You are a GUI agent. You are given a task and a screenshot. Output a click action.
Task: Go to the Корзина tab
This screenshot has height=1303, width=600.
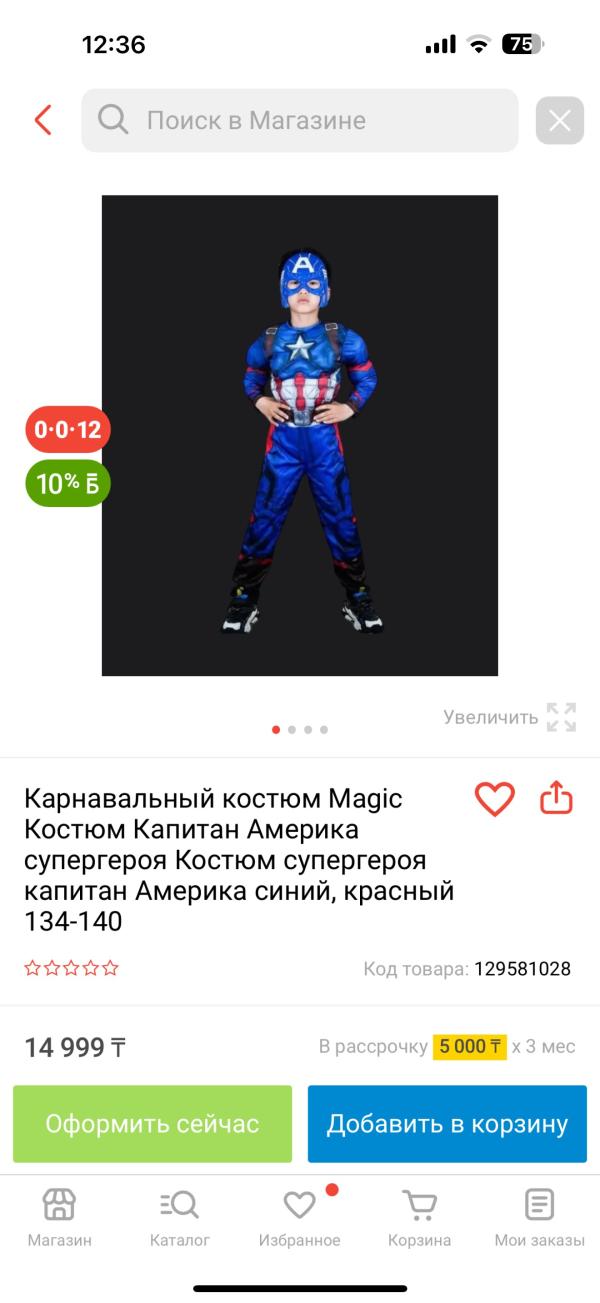tap(419, 1217)
